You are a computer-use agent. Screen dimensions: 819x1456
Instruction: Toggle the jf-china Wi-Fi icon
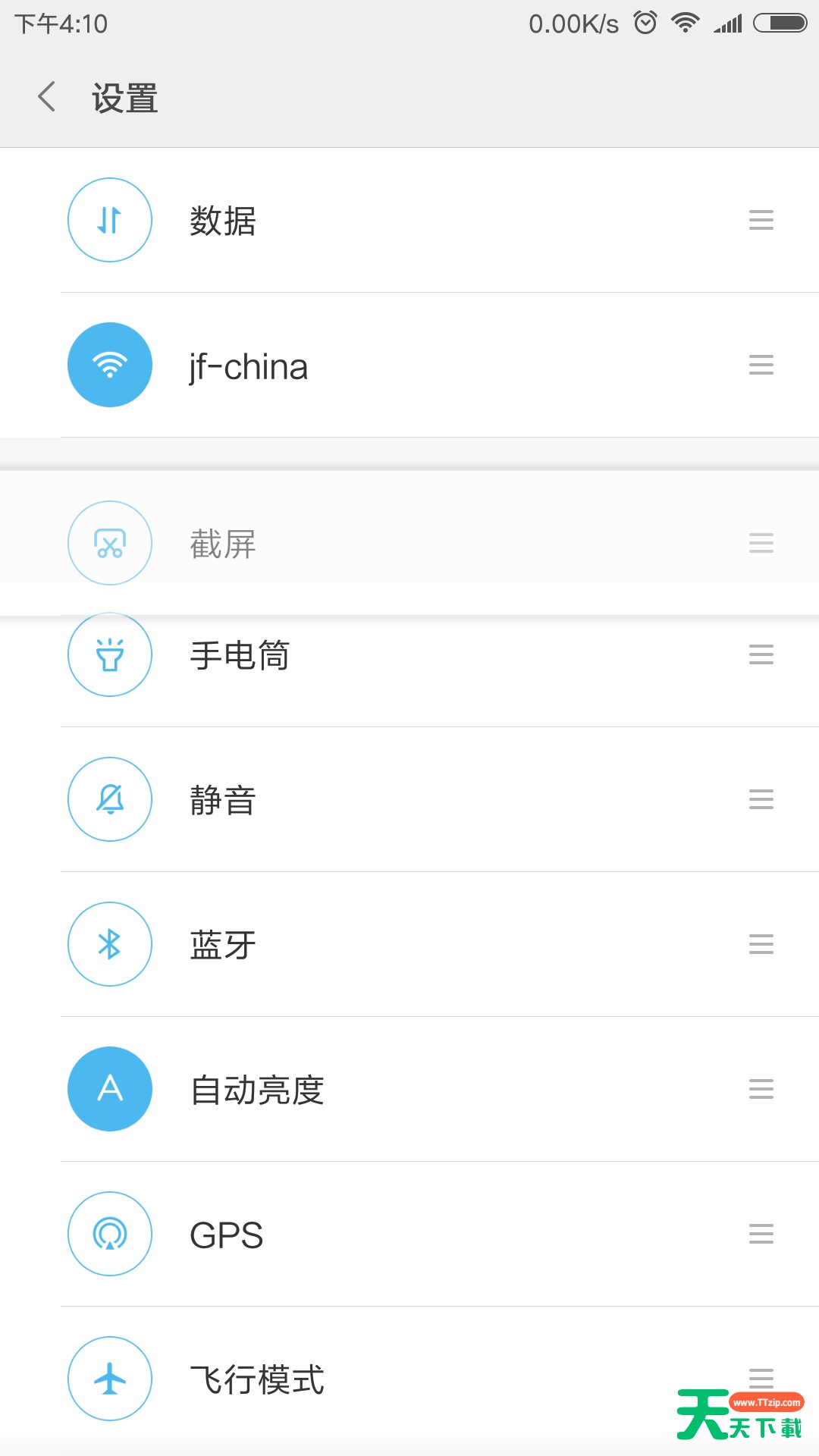coord(110,365)
